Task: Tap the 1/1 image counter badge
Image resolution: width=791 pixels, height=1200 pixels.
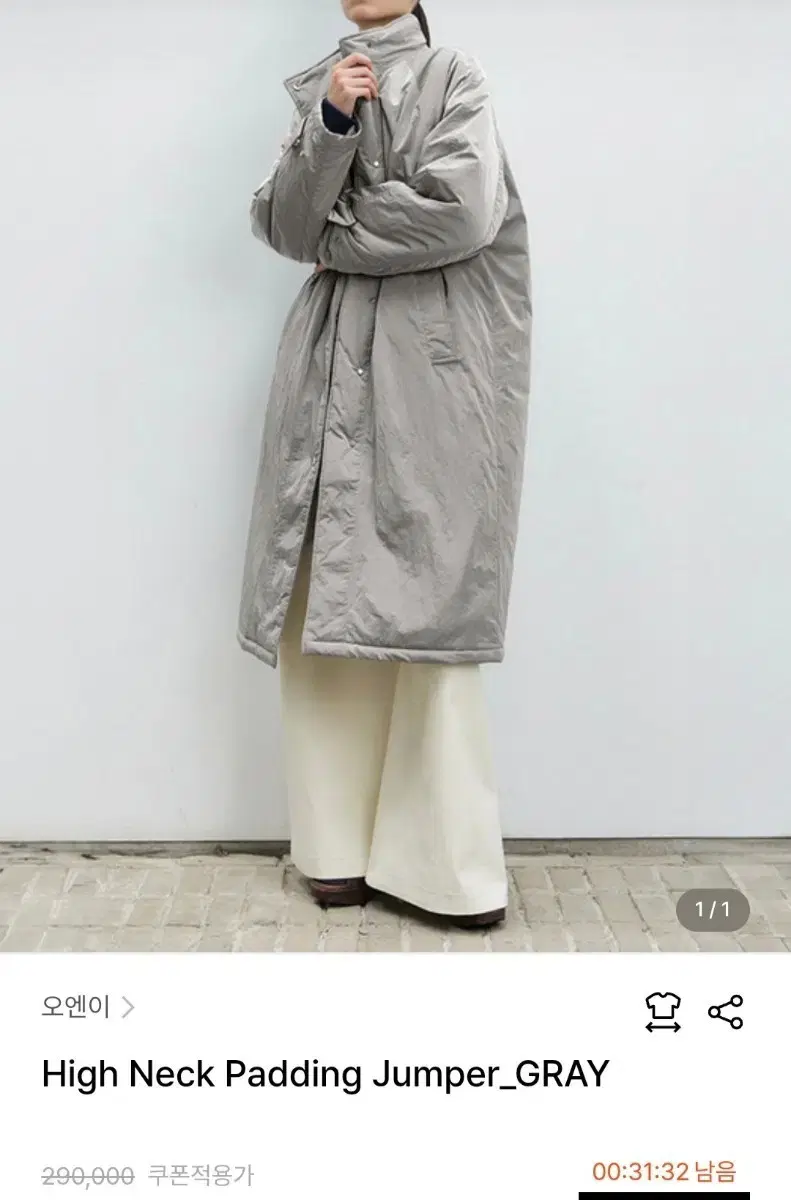Action: tap(711, 908)
